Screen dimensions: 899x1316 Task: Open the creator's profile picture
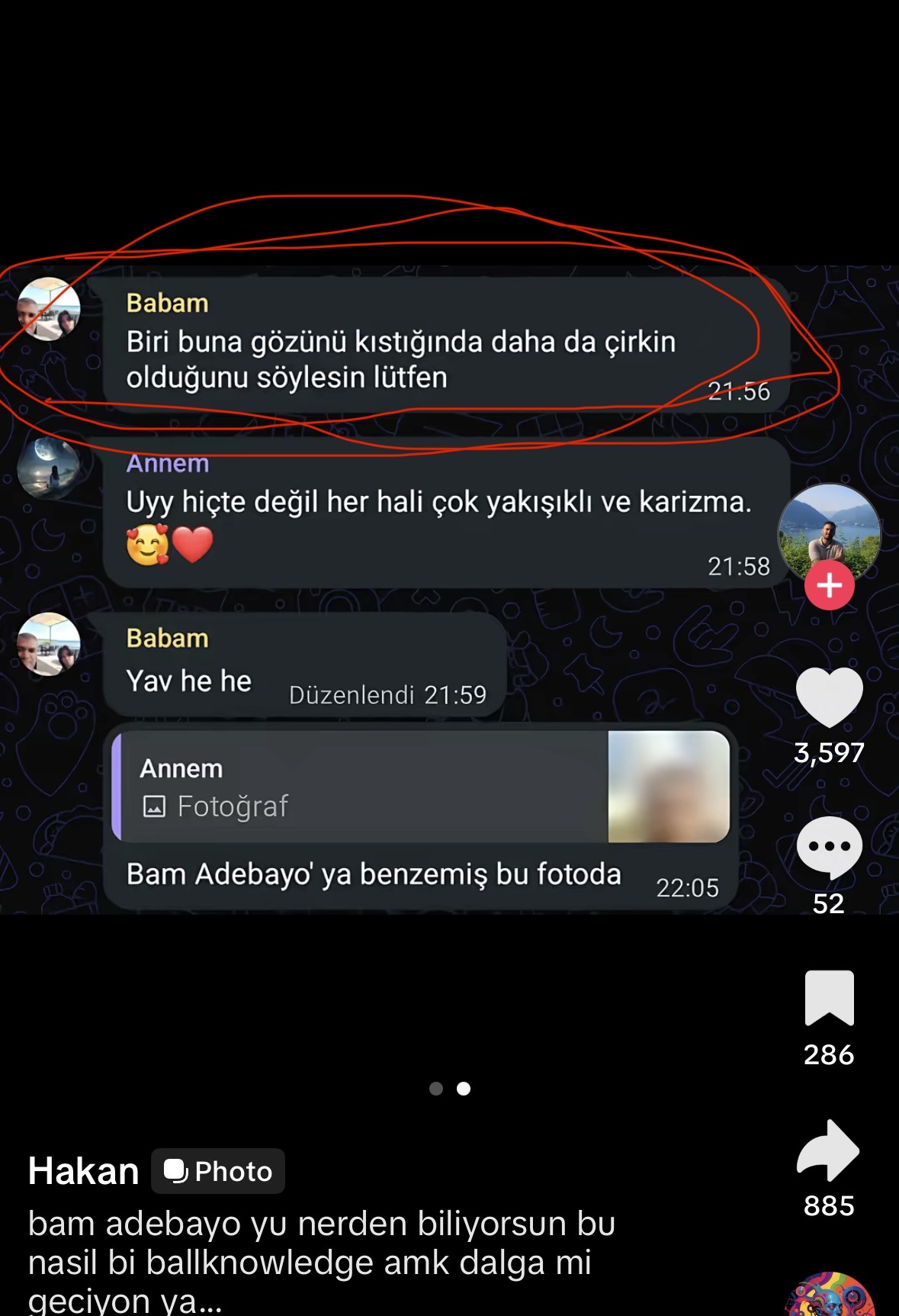point(829,530)
